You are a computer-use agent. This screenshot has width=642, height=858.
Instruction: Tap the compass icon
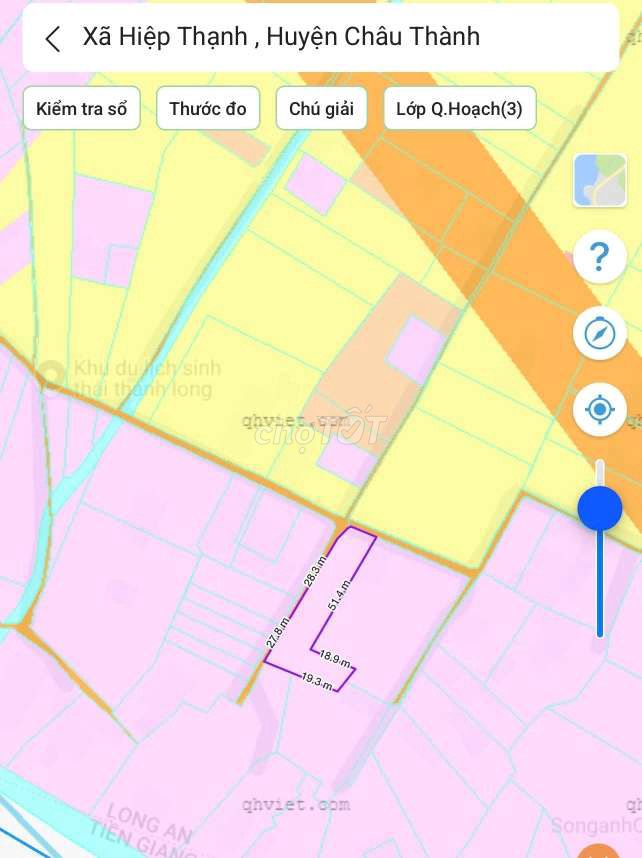599,333
